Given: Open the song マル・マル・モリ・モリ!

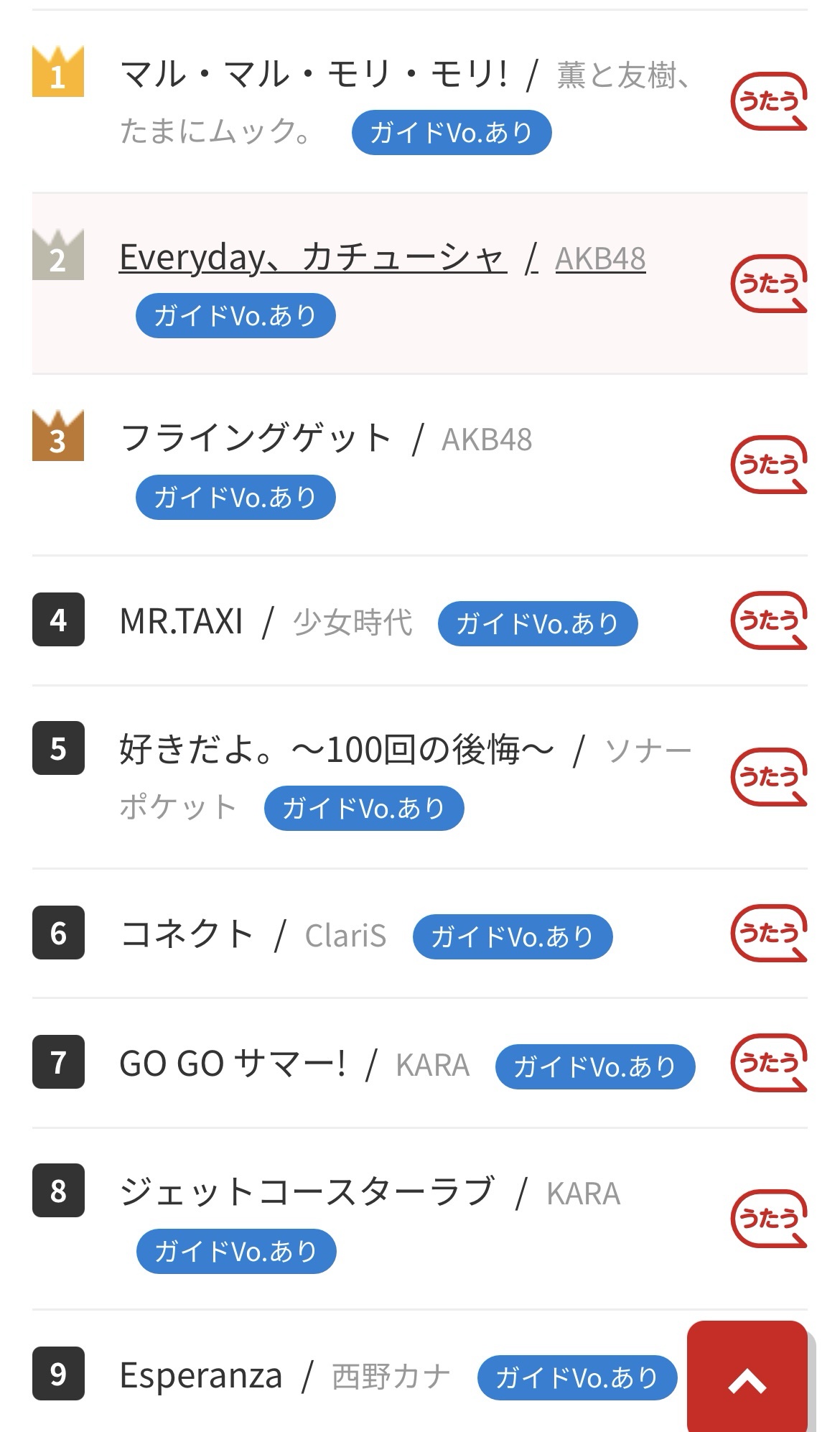Looking at the screenshot, I should [x=314, y=75].
